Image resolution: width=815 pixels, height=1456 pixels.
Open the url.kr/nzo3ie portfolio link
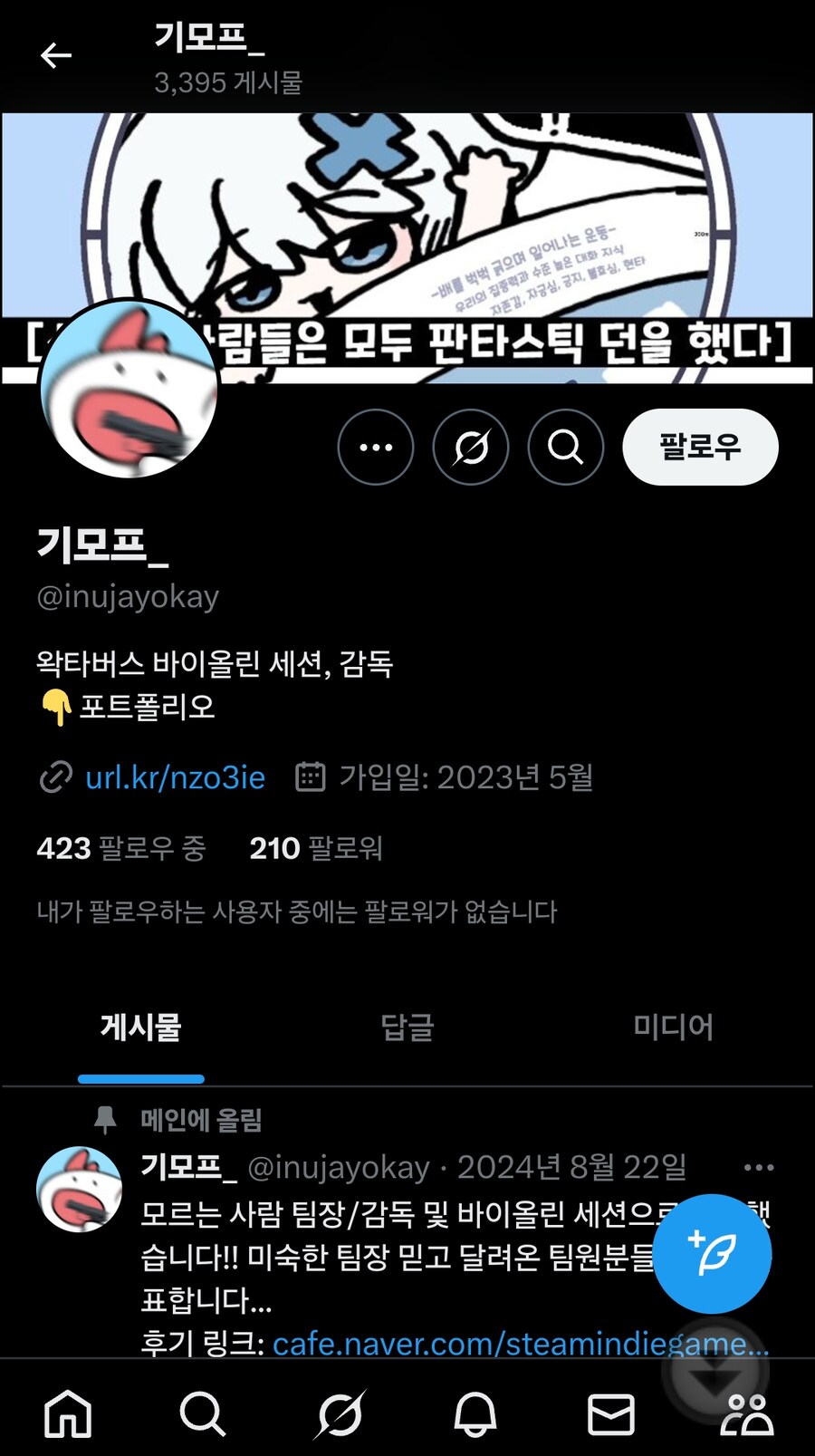[175, 777]
